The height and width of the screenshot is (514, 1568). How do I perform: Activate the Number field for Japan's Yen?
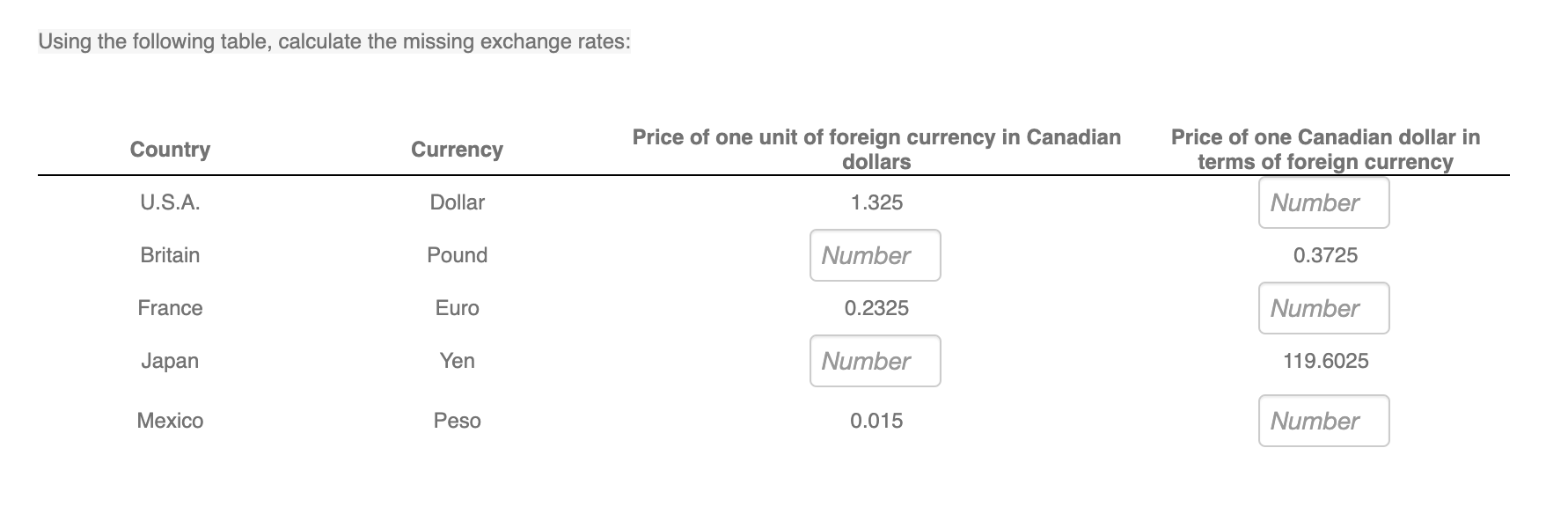(x=875, y=361)
